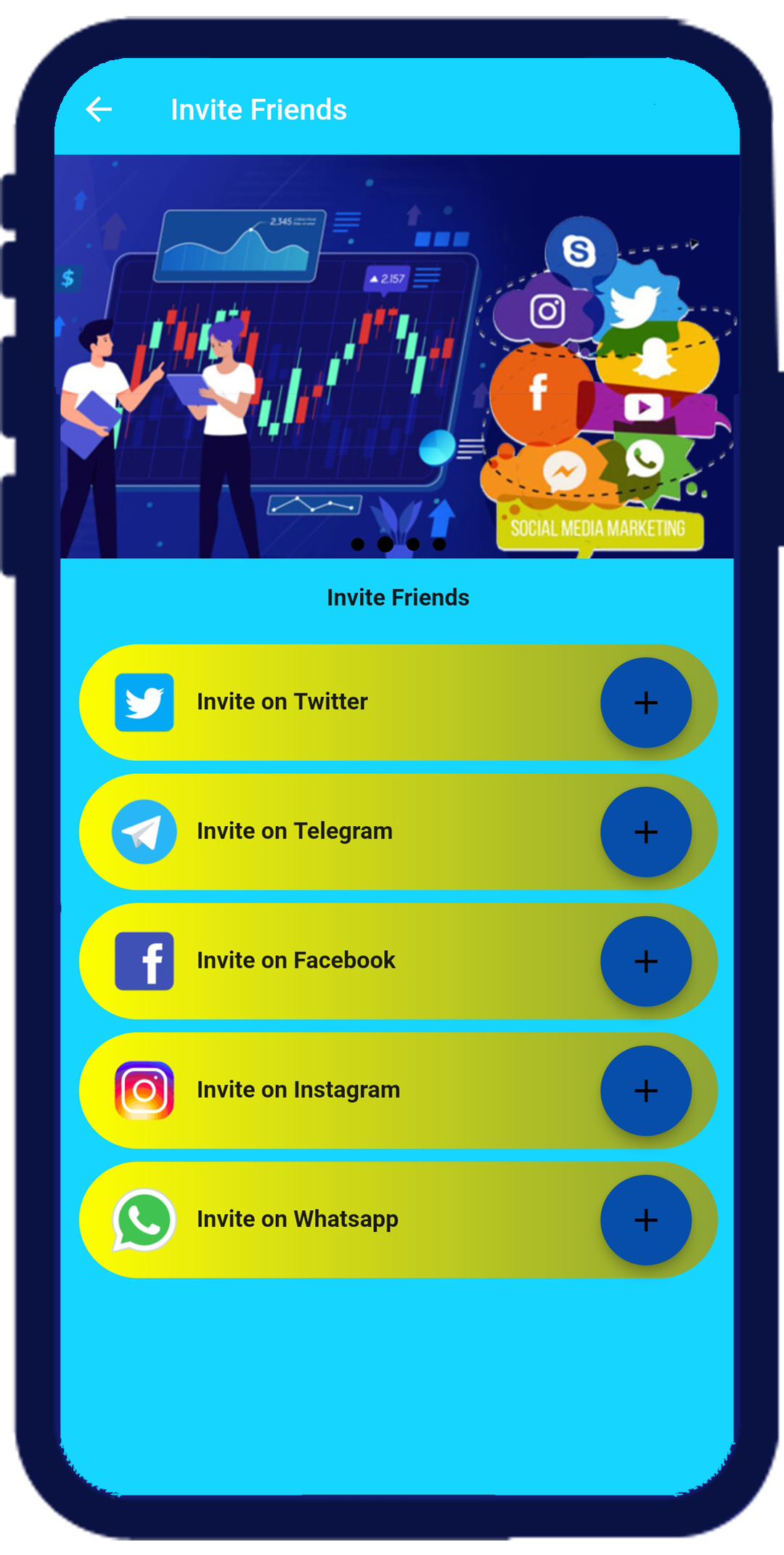Select the Invite on Twitter row

pyautogui.click(x=327, y=702)
